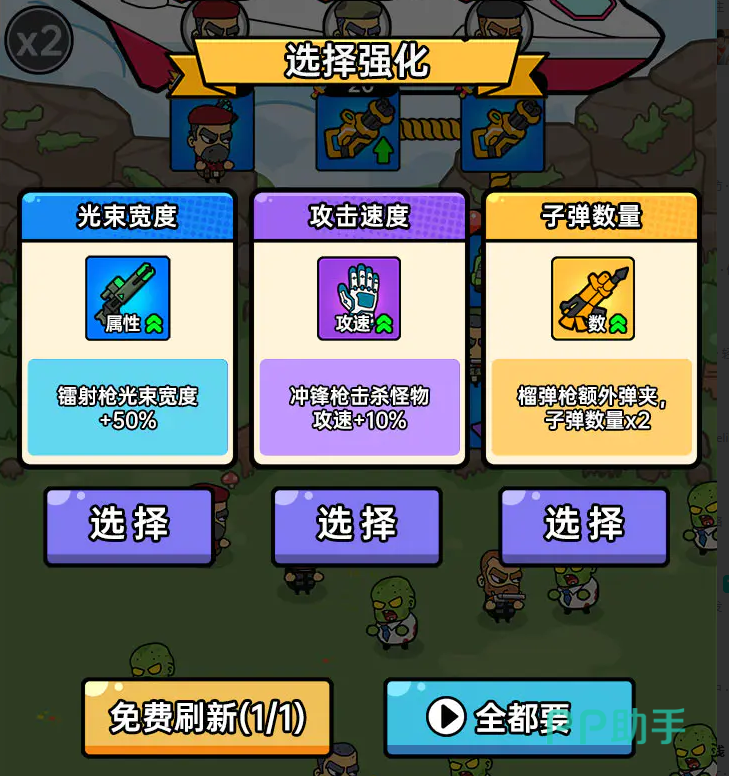The width and height of the screenshot is (729, 776).
Task: Tap 全都要 to take all upgrades
Action: (x=509, y=716)
